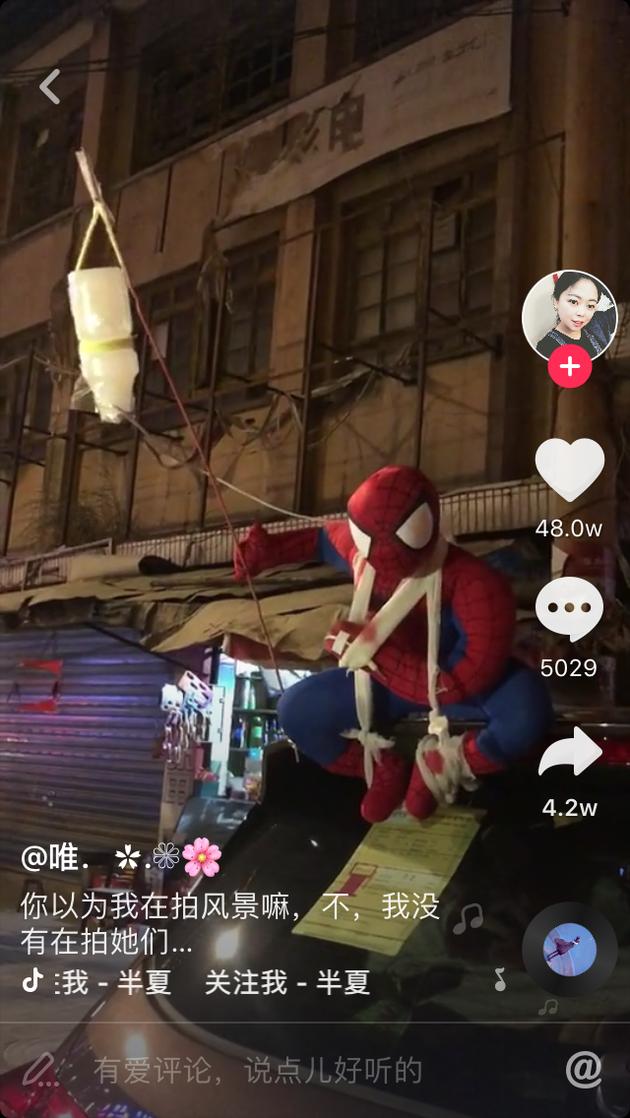Go back with the top-left arrow

coord(49,87)
